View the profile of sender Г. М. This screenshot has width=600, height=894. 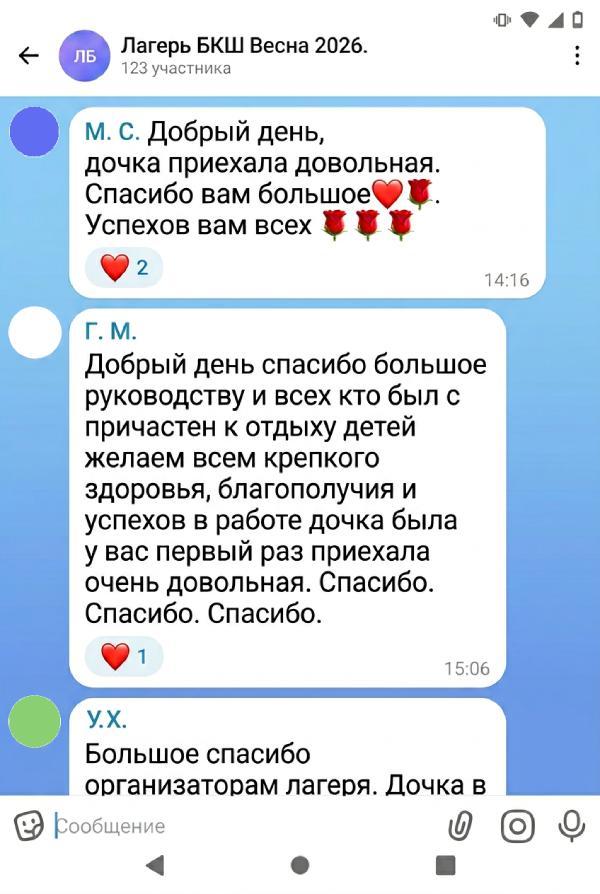[x=34, y=333]
